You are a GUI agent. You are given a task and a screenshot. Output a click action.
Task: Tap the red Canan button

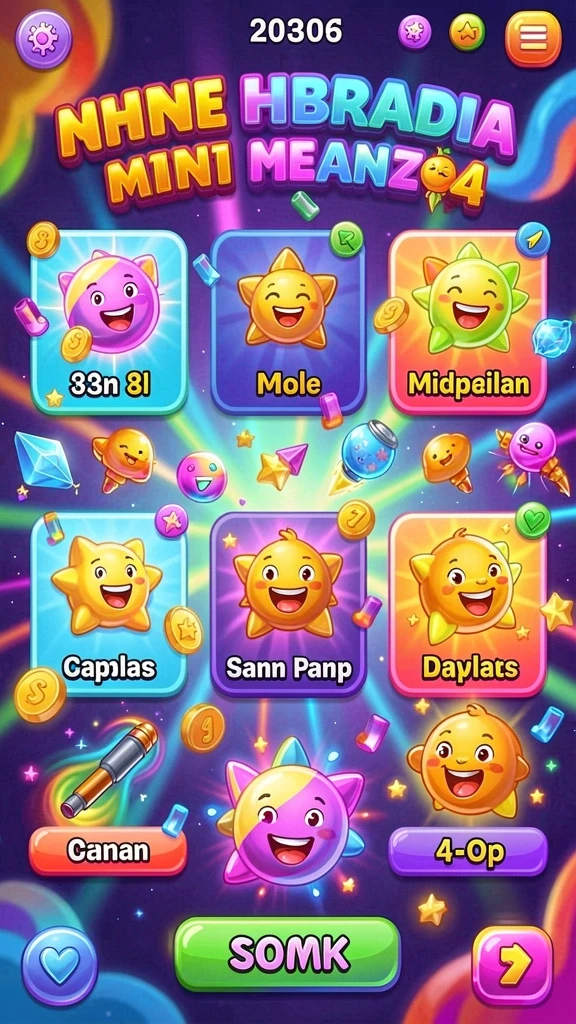108,851
